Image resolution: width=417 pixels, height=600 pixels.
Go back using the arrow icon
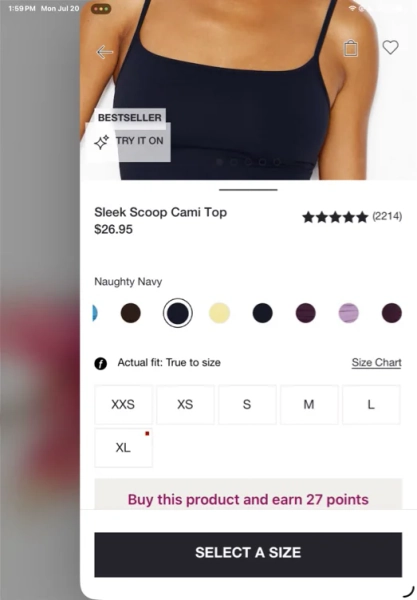(104, 52)
